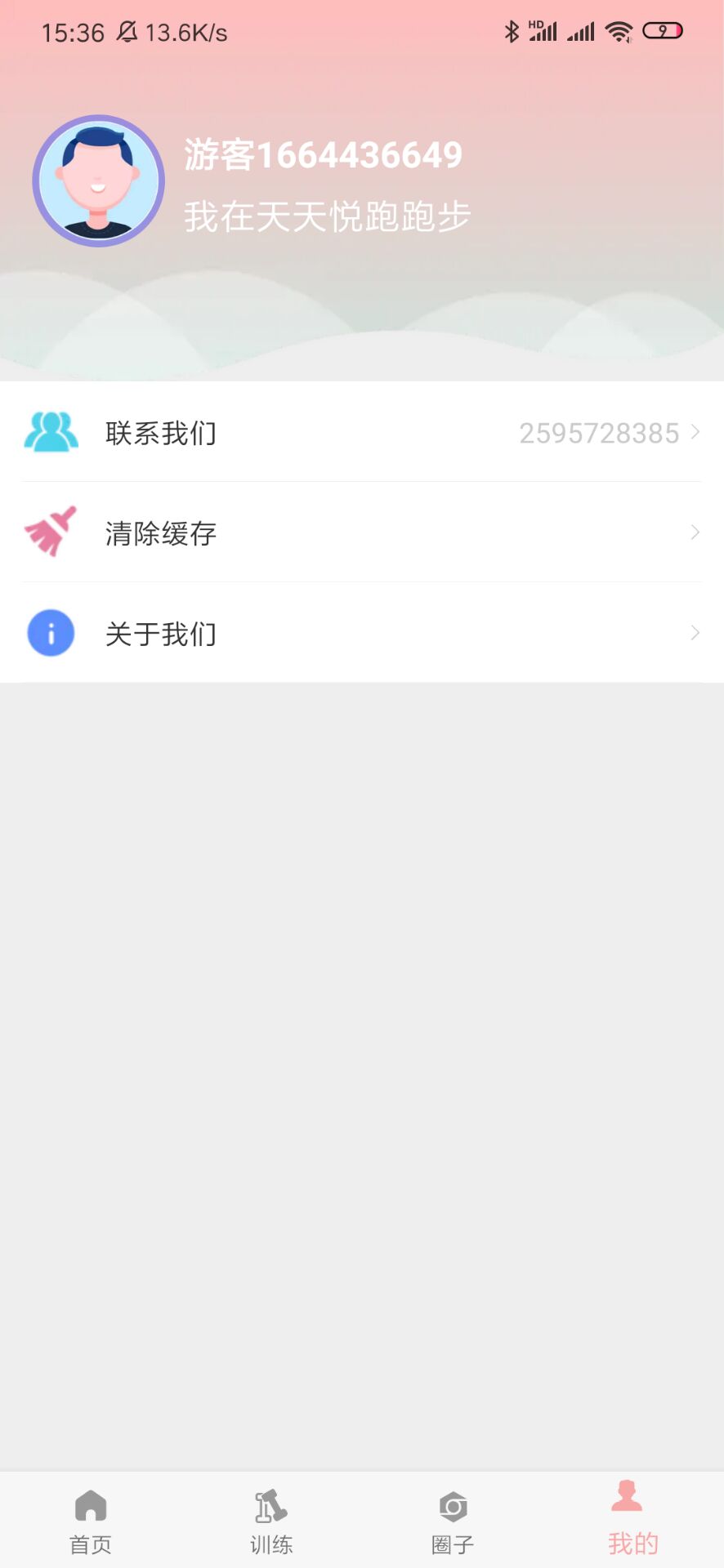This screenshot has width=724, height=1568.
Task: Select the 我的 profile tab
Action: click(x=632, y=1521)
